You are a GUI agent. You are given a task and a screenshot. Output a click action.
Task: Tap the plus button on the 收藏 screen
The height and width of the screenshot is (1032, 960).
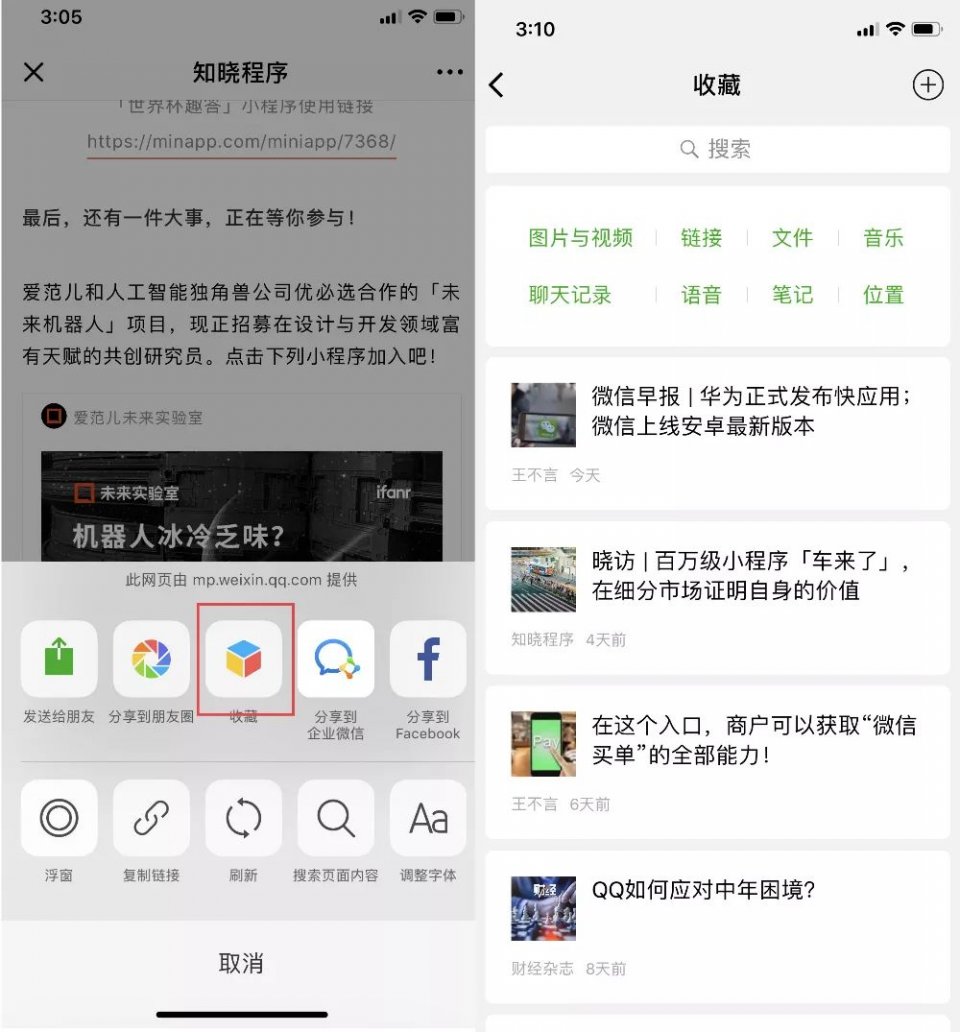point(929,86)
